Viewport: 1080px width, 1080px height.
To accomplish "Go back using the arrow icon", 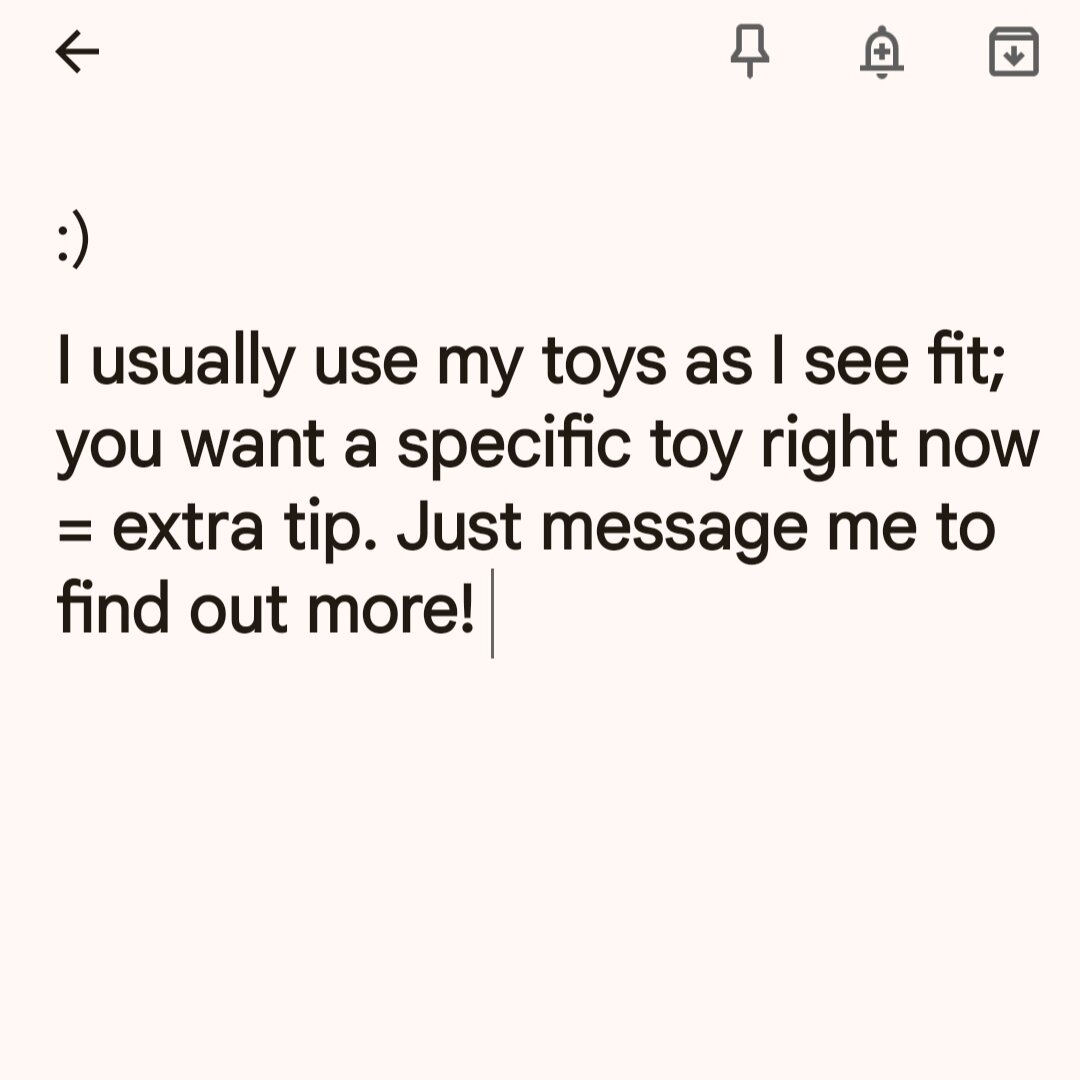I will 77,52.
